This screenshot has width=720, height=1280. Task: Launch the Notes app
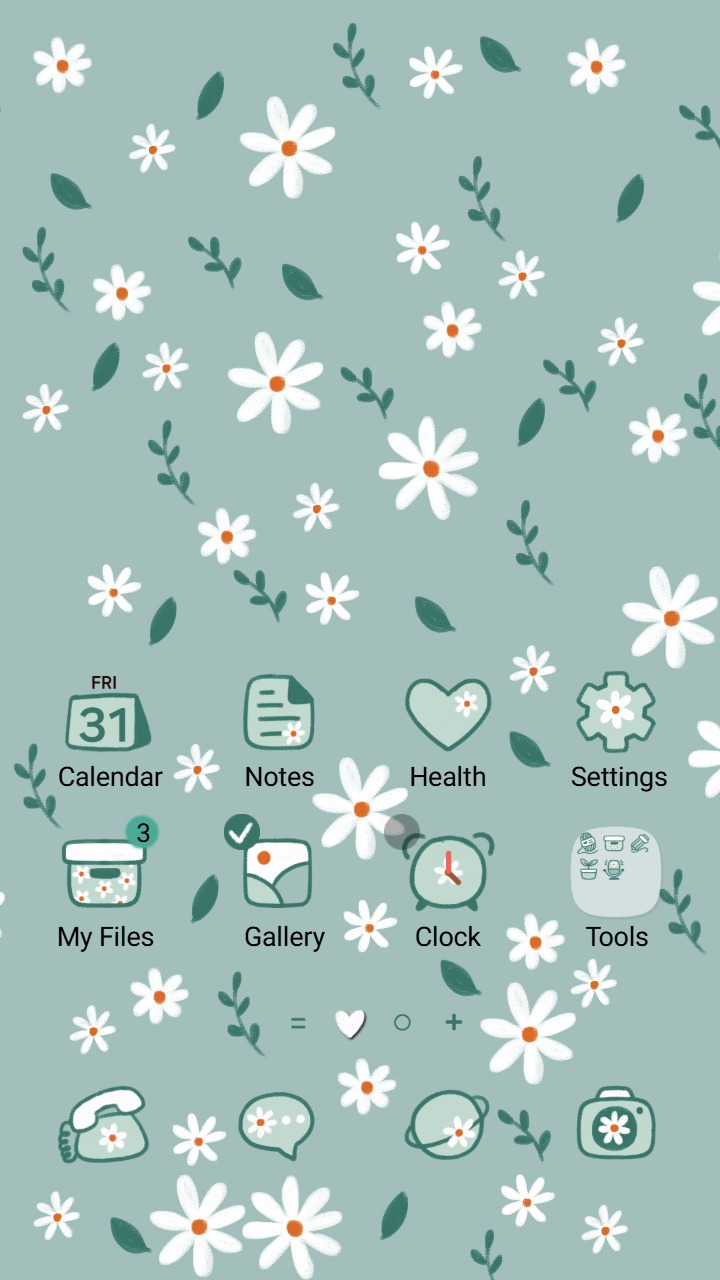pyautogui.click(x=278, y=712)
